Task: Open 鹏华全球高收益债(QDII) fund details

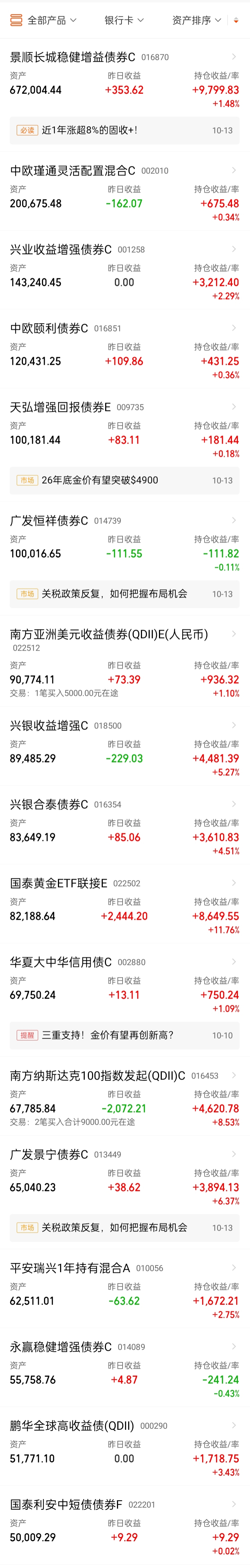Action: click(72, 1426)
